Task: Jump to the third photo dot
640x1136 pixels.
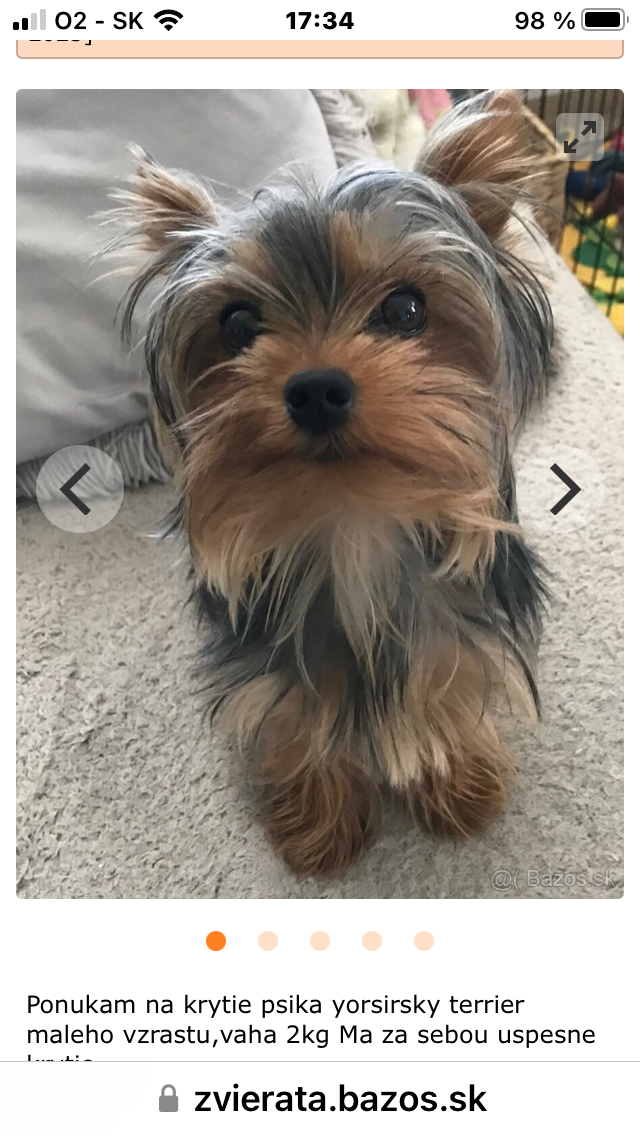Action: [320, 941]
